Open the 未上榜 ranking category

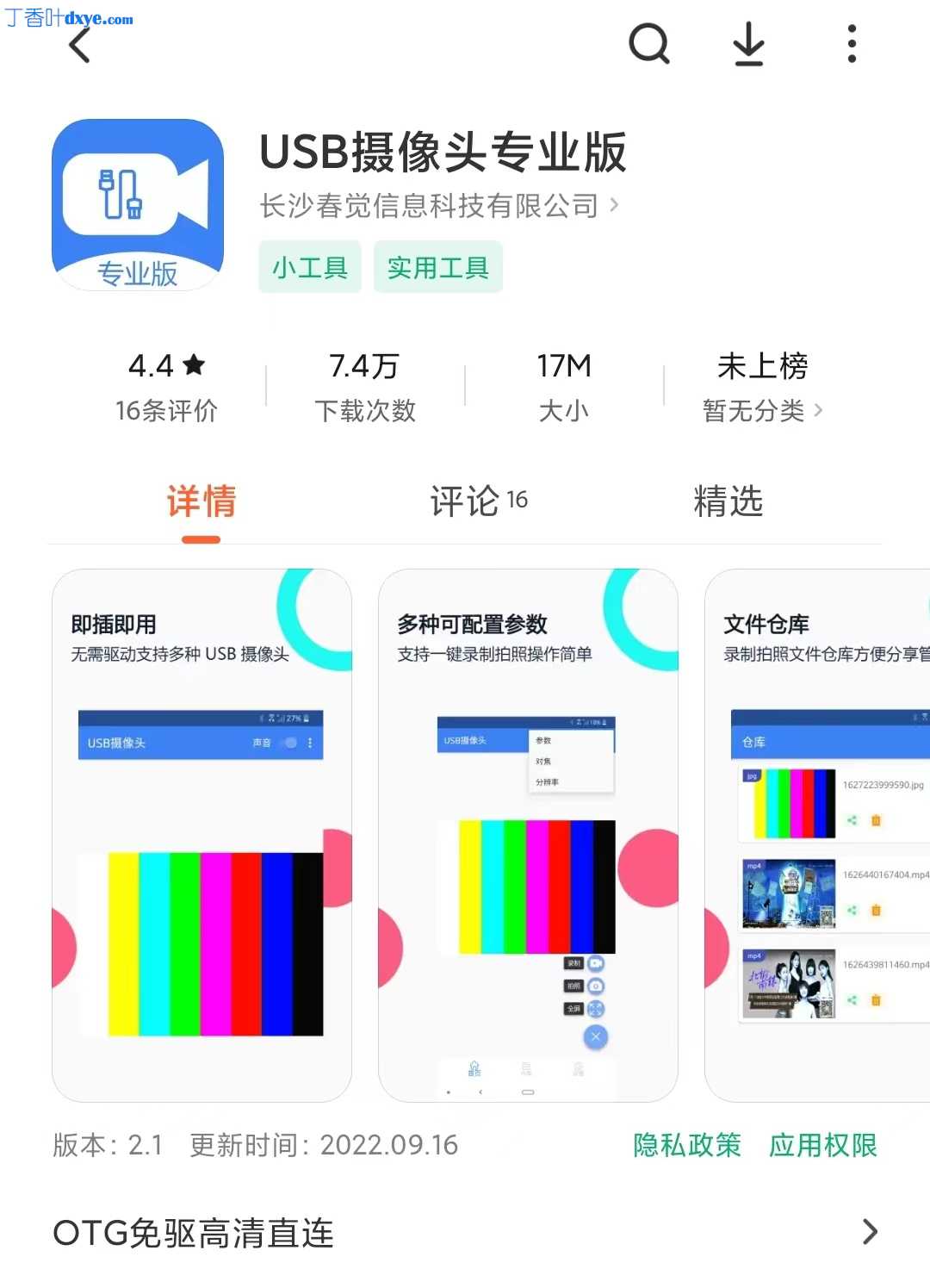click(x=762, y=388)
